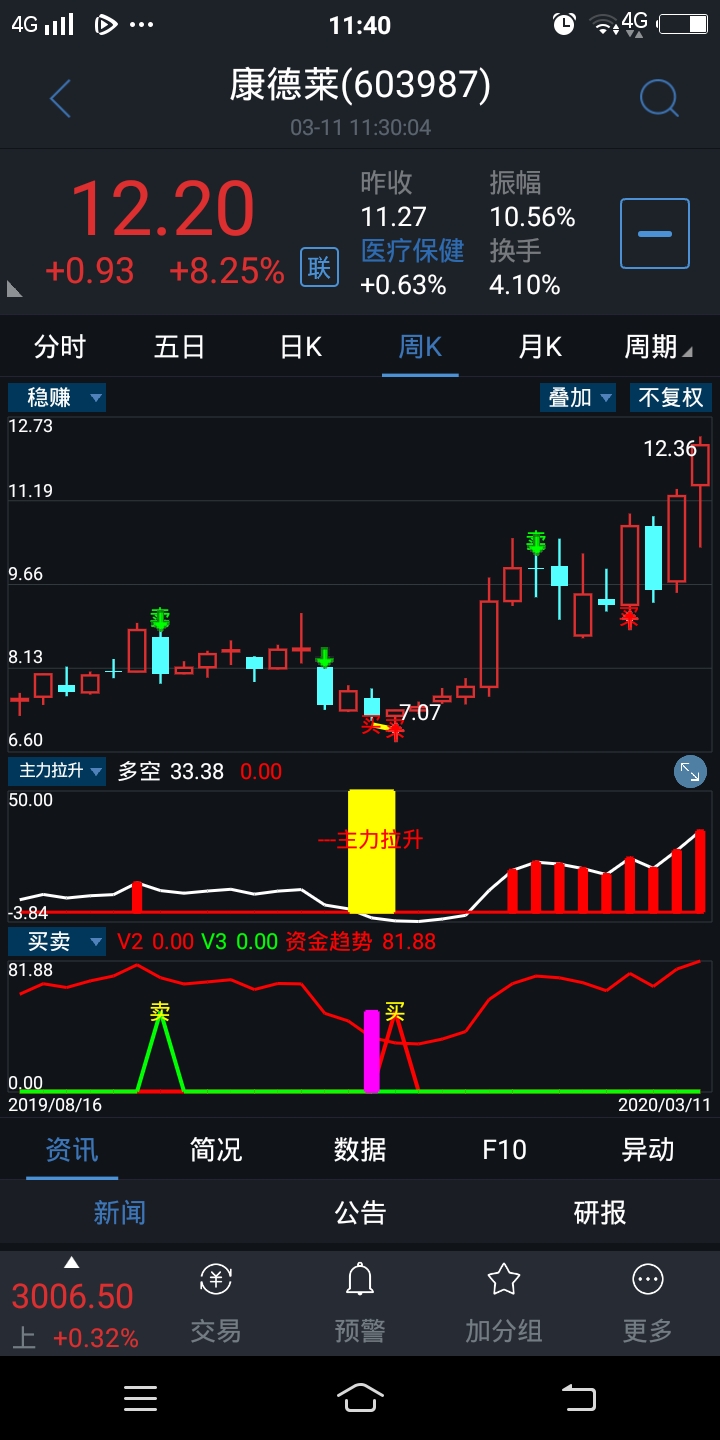Viewport: 720px width, 1440px height.
Task: Open the 叠加 overlay dropdown
Action: 578,397
